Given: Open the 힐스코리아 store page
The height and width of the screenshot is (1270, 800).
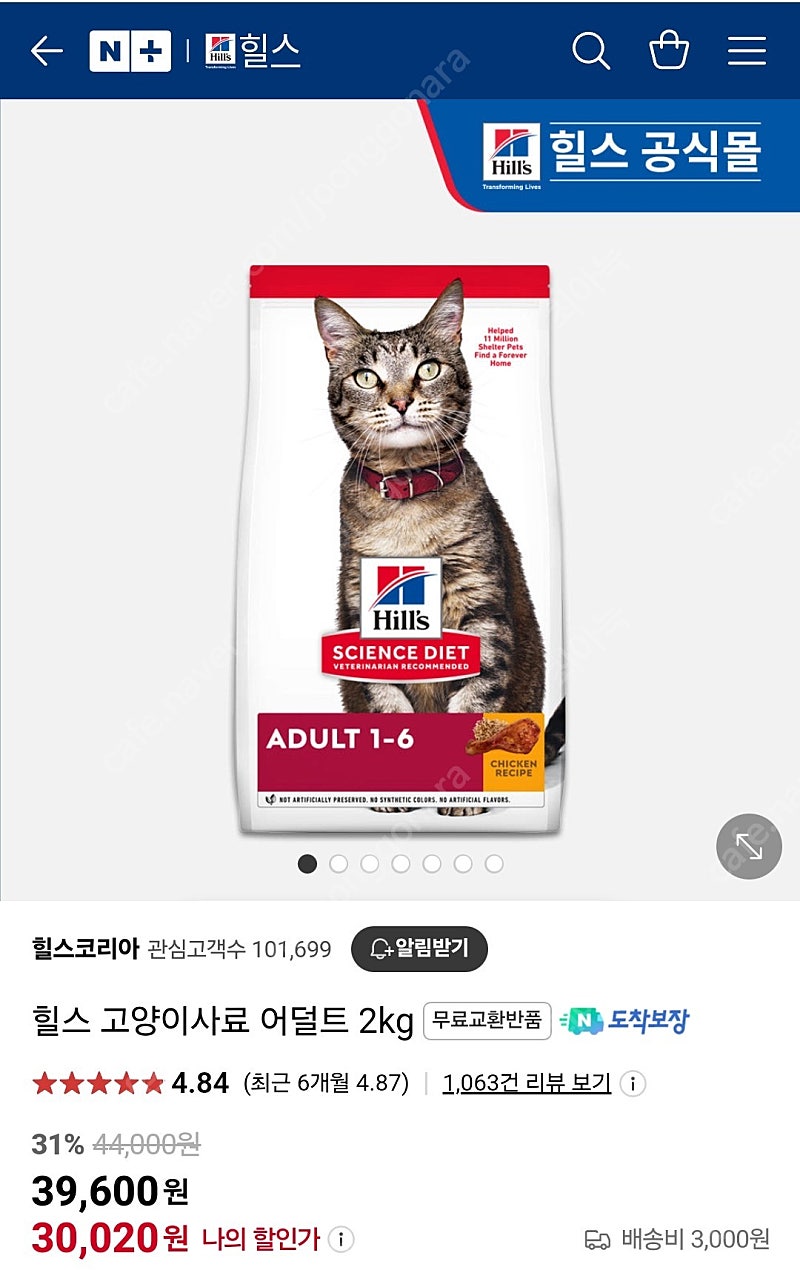Looking at the screenshot, I should coord(85,949).
